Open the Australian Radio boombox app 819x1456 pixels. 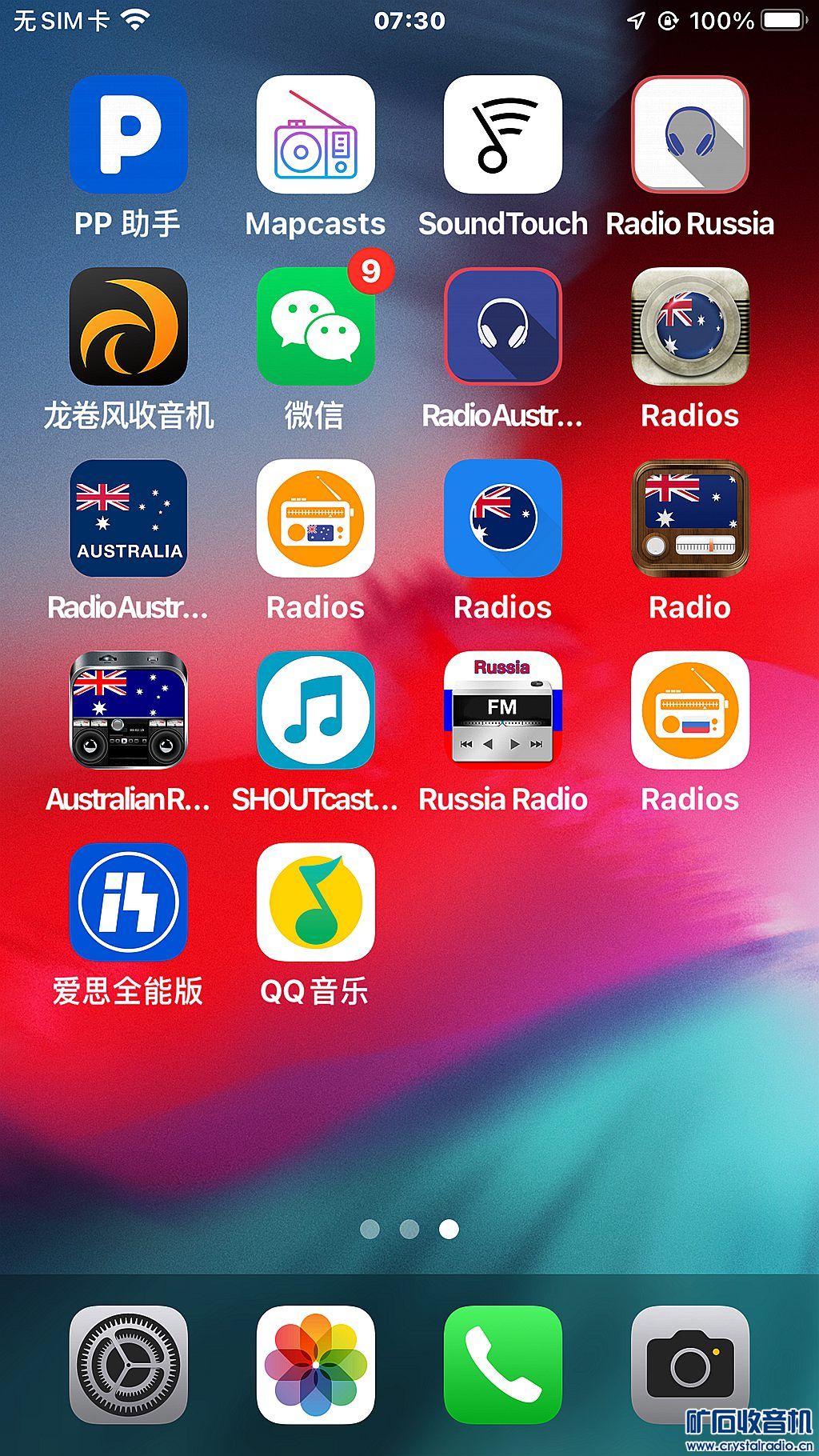click(128, 710)
